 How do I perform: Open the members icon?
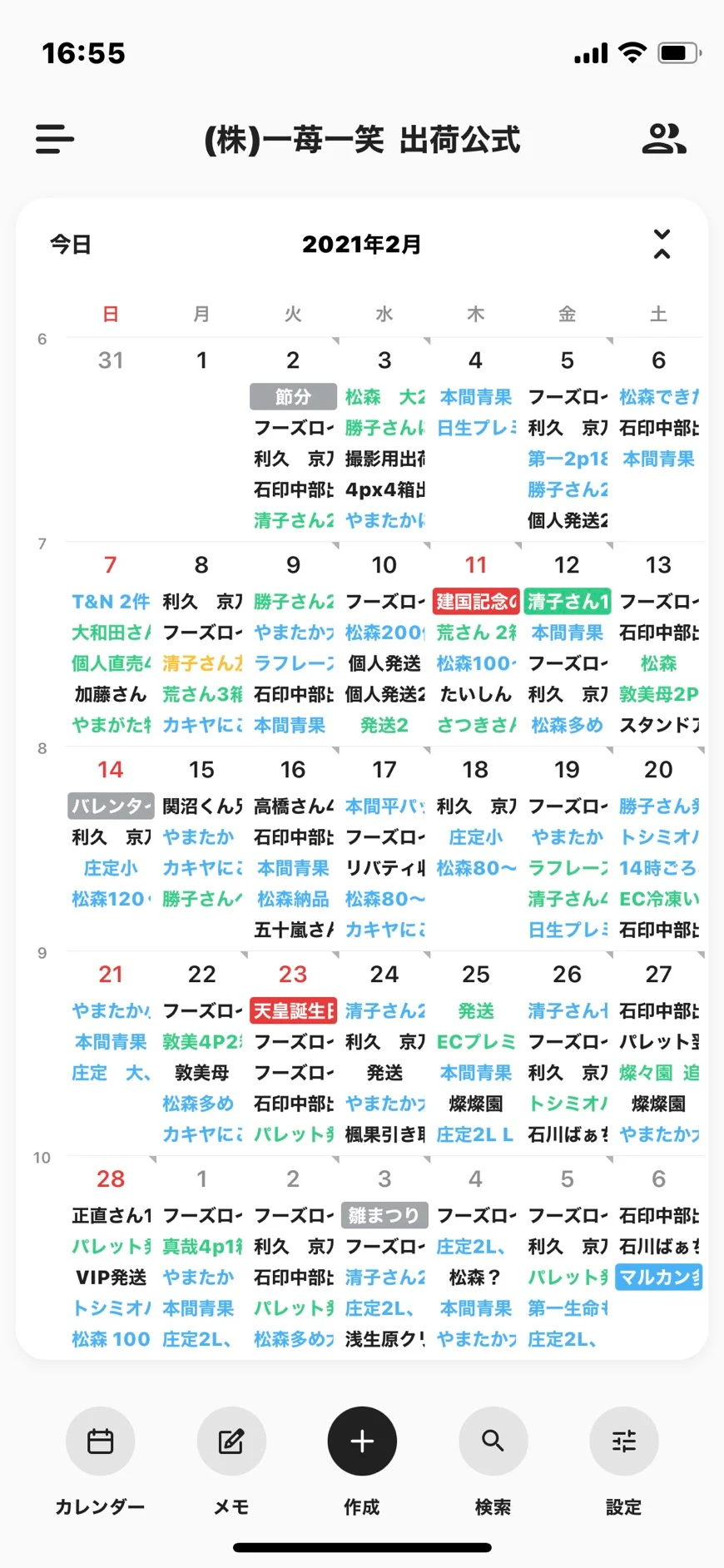click(x=663, y=139)
